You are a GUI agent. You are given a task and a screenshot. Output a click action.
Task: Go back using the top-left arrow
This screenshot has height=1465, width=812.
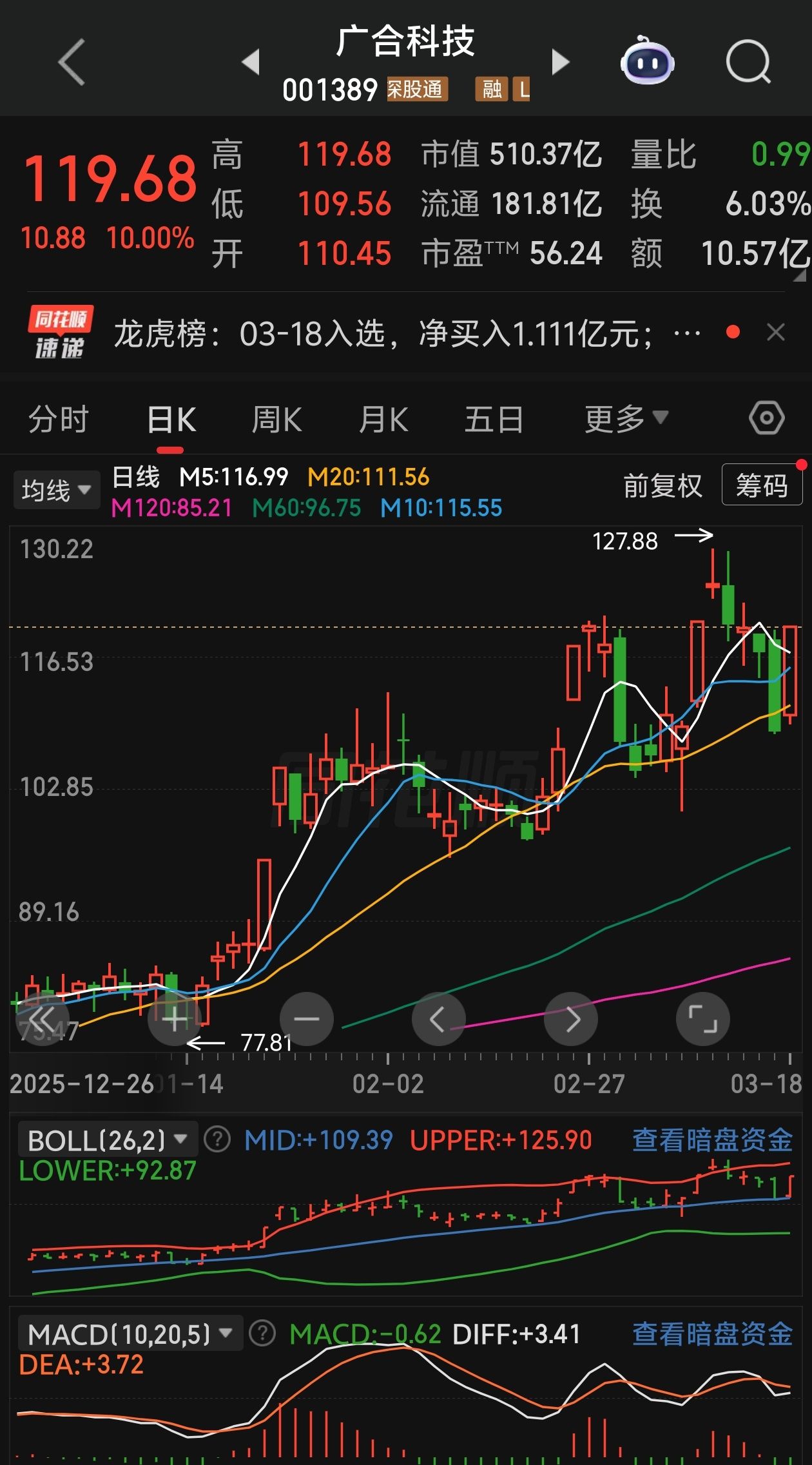pos(72,63)
